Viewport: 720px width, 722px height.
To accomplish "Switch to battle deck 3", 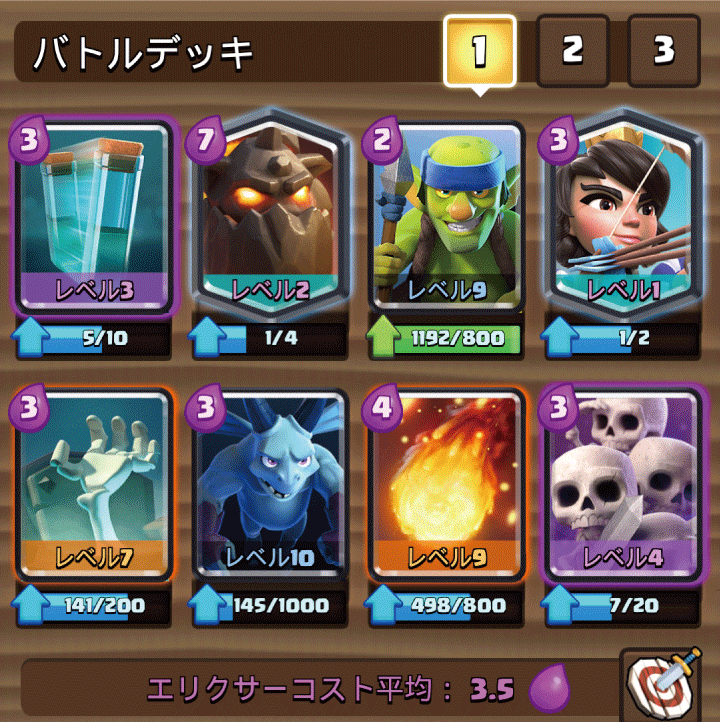I will click(663, 51).
